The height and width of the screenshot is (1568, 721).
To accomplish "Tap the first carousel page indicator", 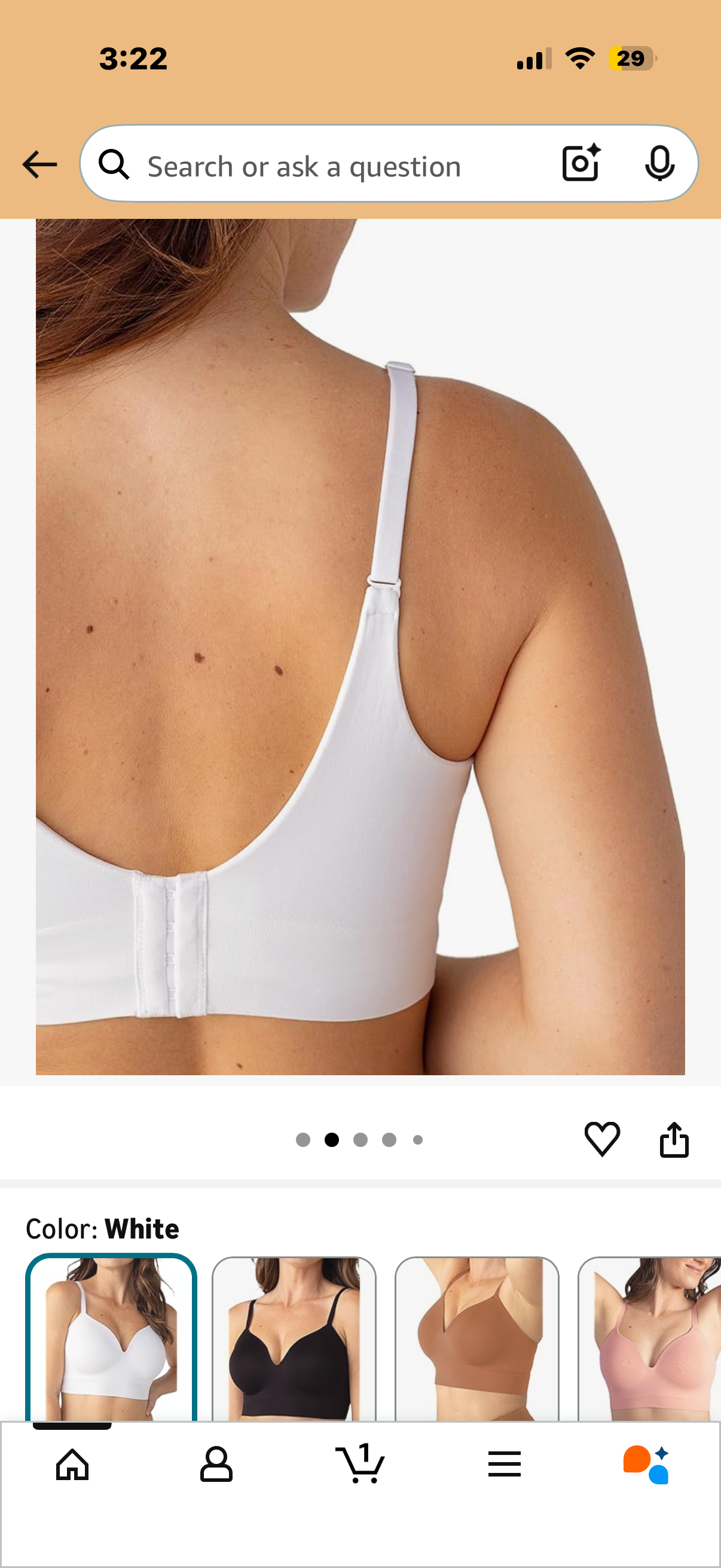I will point(304,1140).
